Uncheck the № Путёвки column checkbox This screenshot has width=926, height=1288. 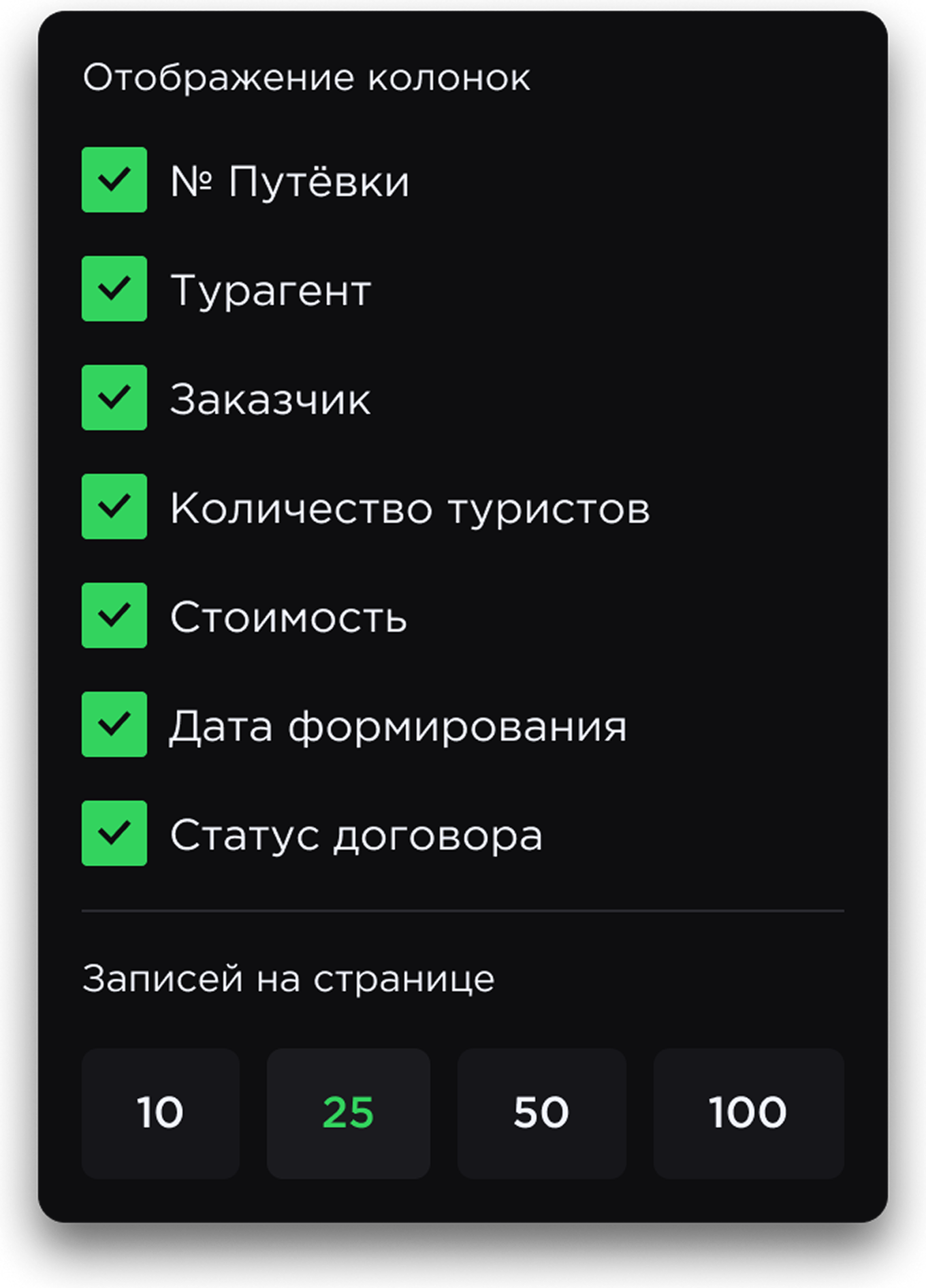coord(114,180)
